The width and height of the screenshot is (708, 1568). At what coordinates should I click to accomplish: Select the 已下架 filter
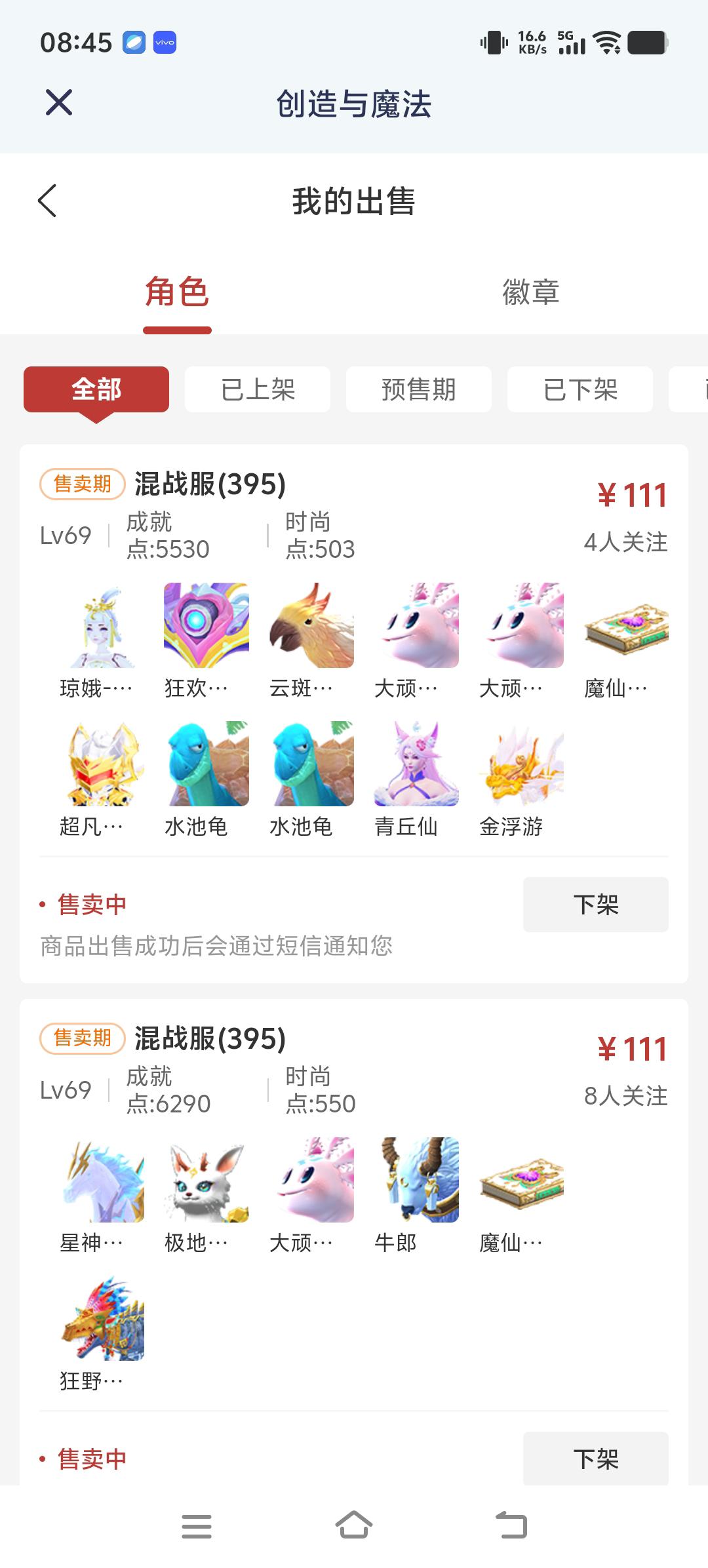[x=580, y=389]
